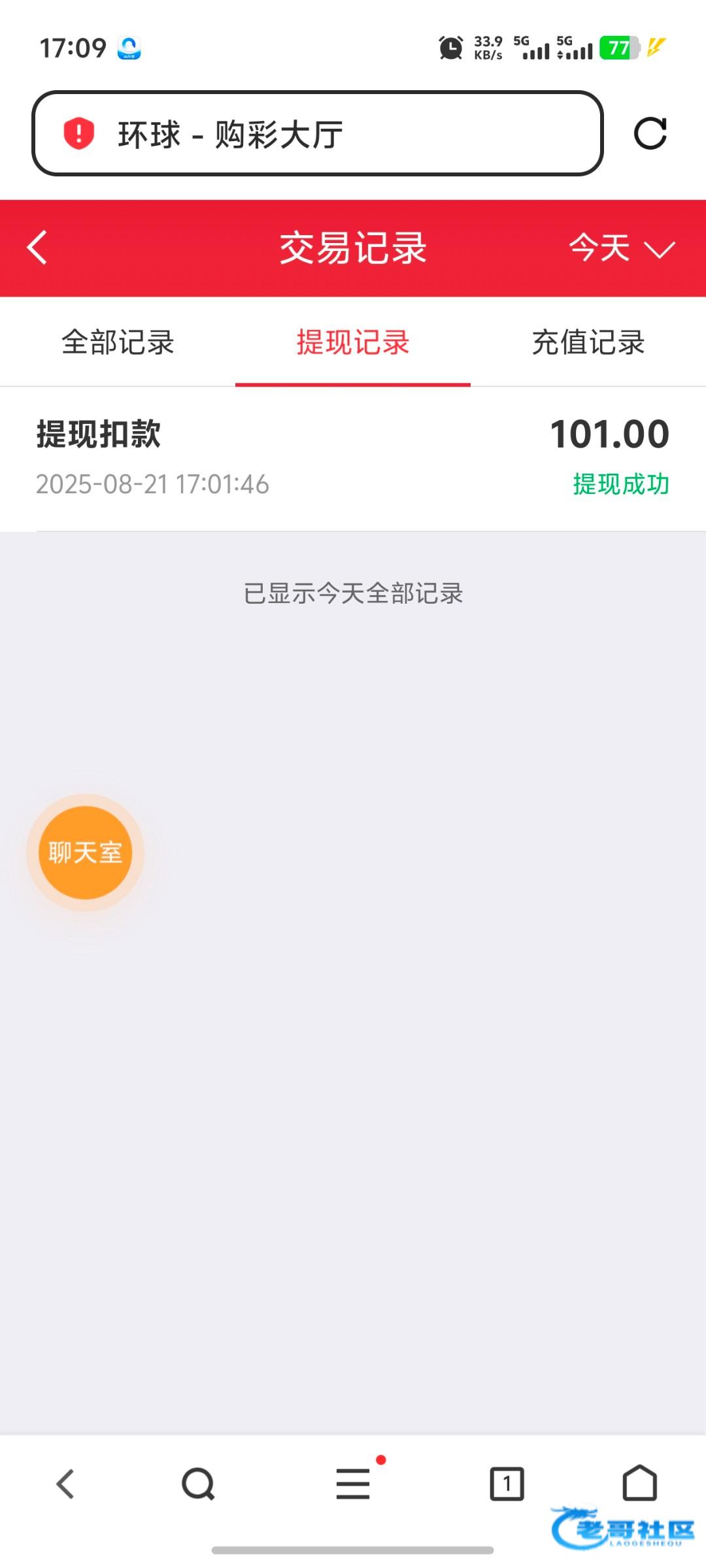Image resolution: width=706 pixels, height=1568 pixels.
Task: Tap the browser back arrow at bottom
Action: click(65, 1484)
